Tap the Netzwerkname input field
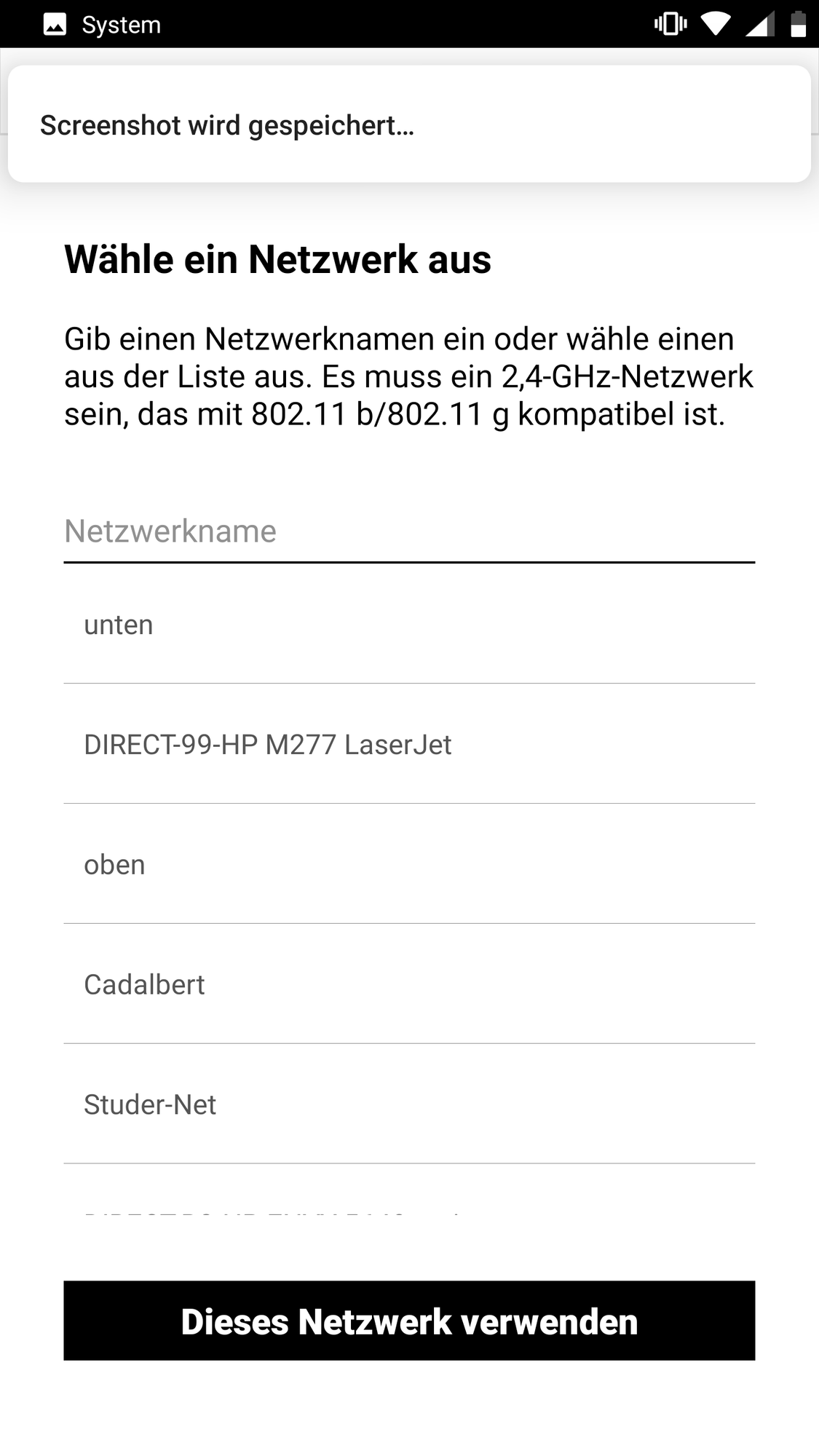 click(409, 531)
